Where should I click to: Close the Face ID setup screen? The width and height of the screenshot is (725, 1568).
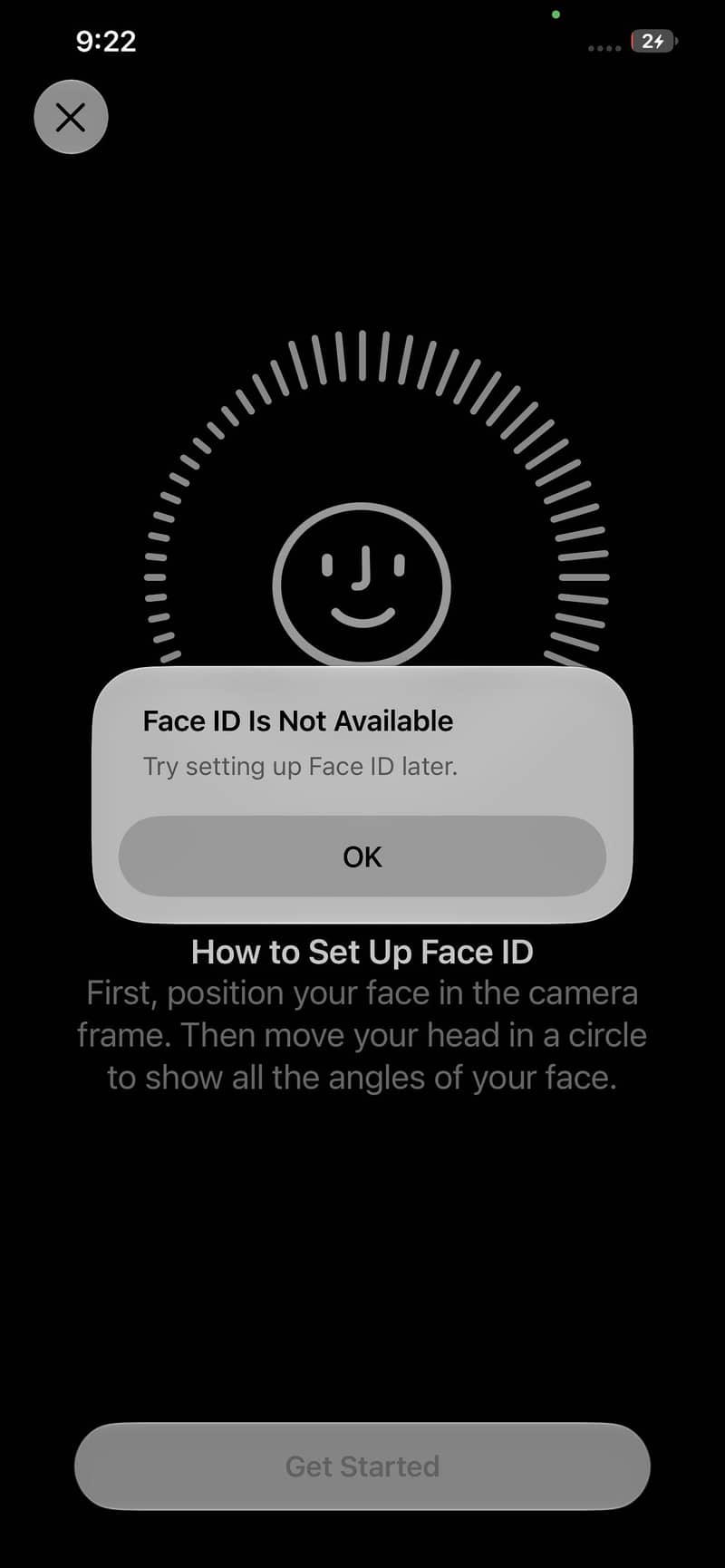(71, 117)
